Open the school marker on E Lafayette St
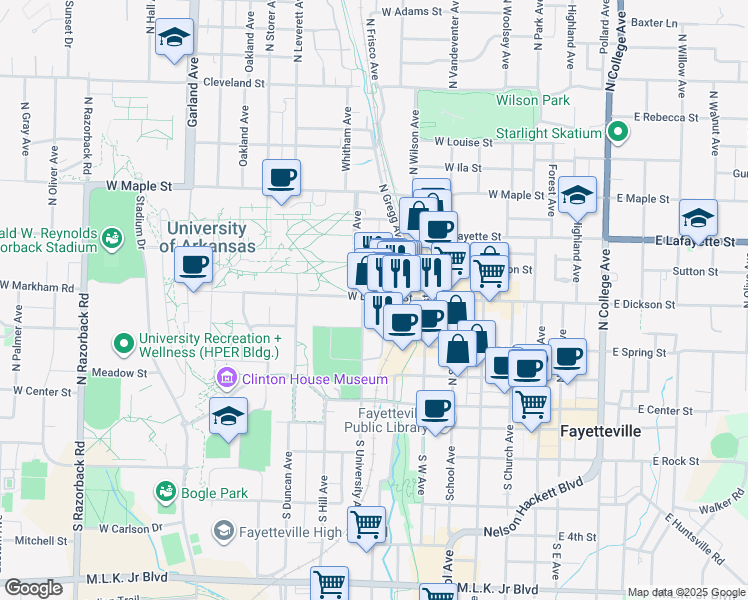 698,221
